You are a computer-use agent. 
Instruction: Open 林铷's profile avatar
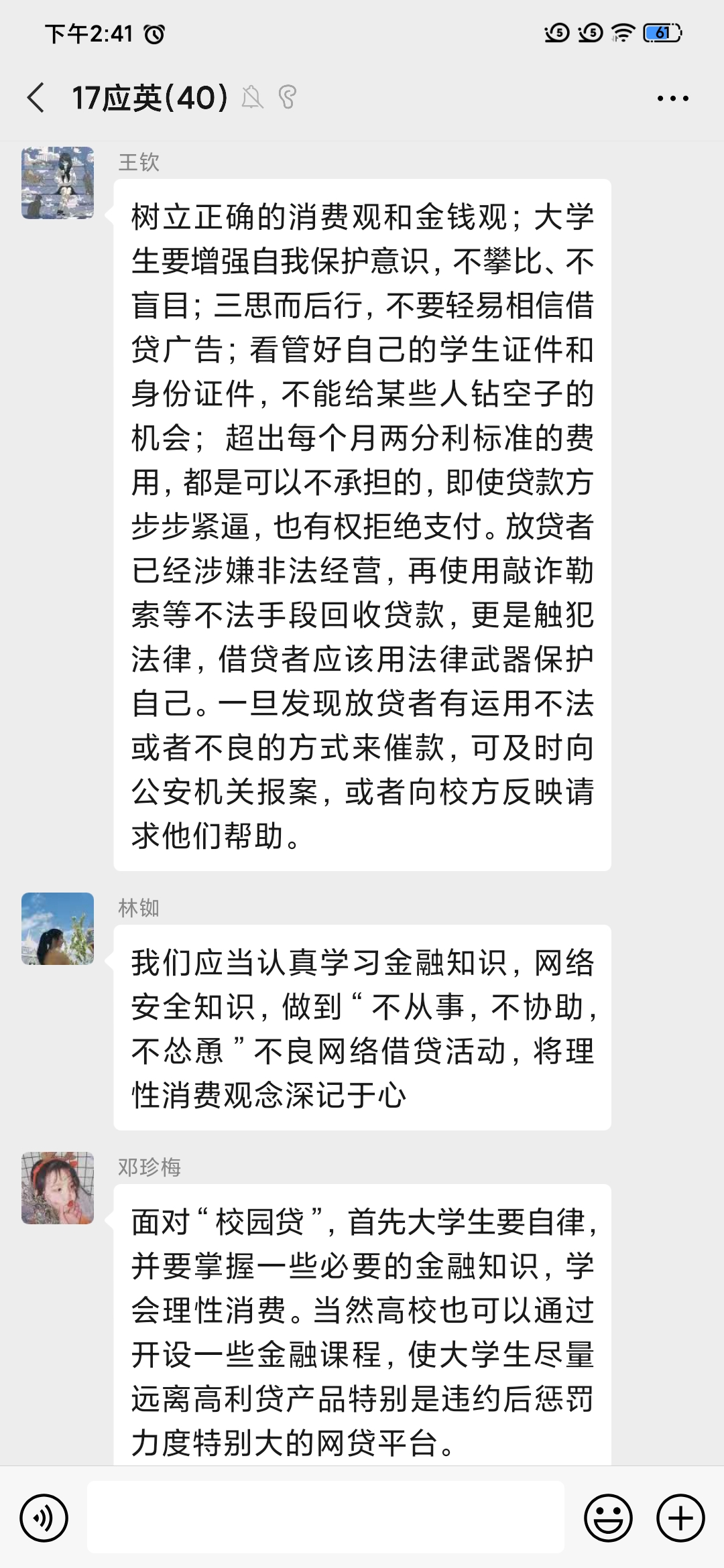click(58, 929)
